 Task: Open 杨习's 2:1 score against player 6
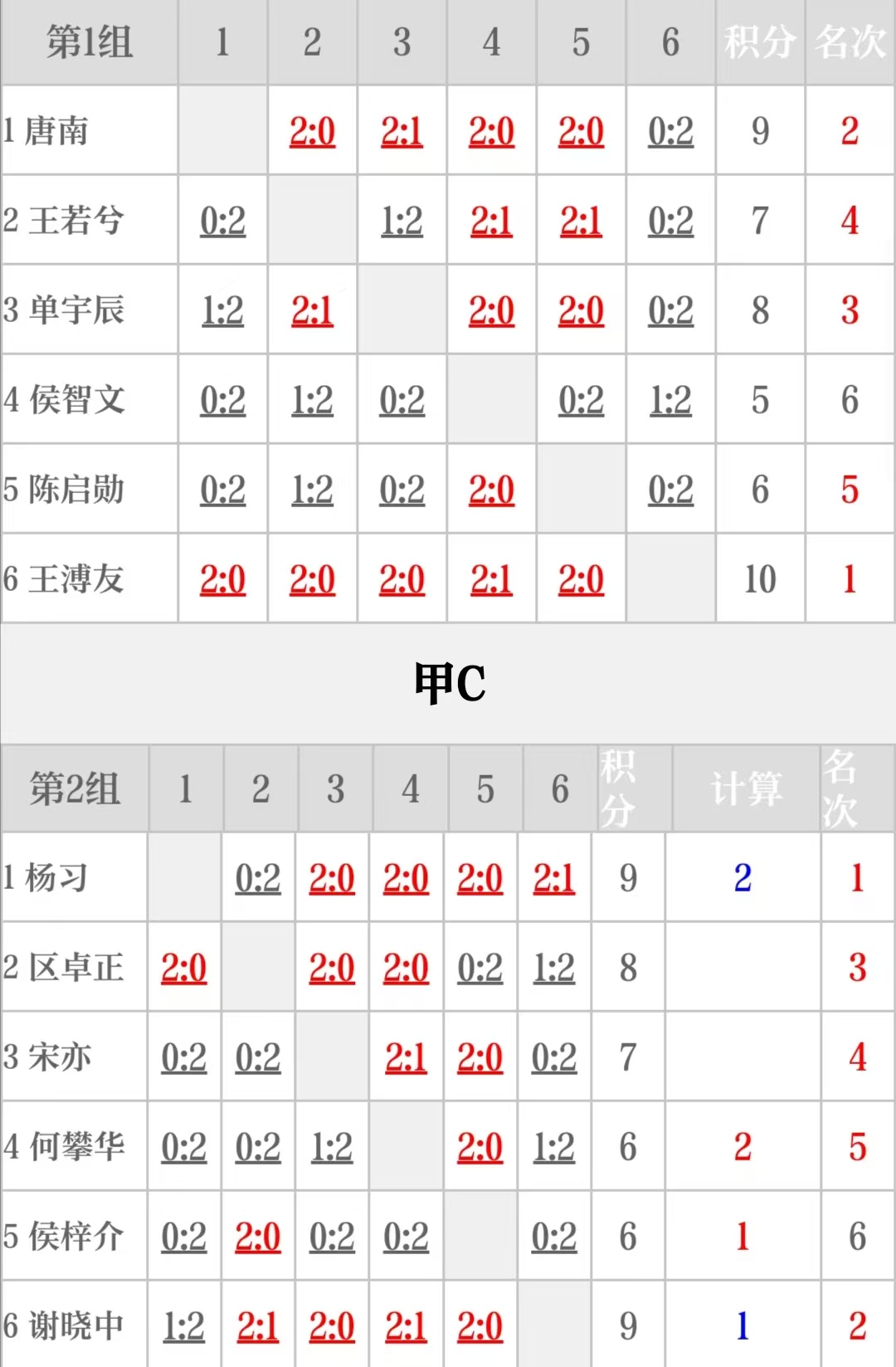(553, 878)
